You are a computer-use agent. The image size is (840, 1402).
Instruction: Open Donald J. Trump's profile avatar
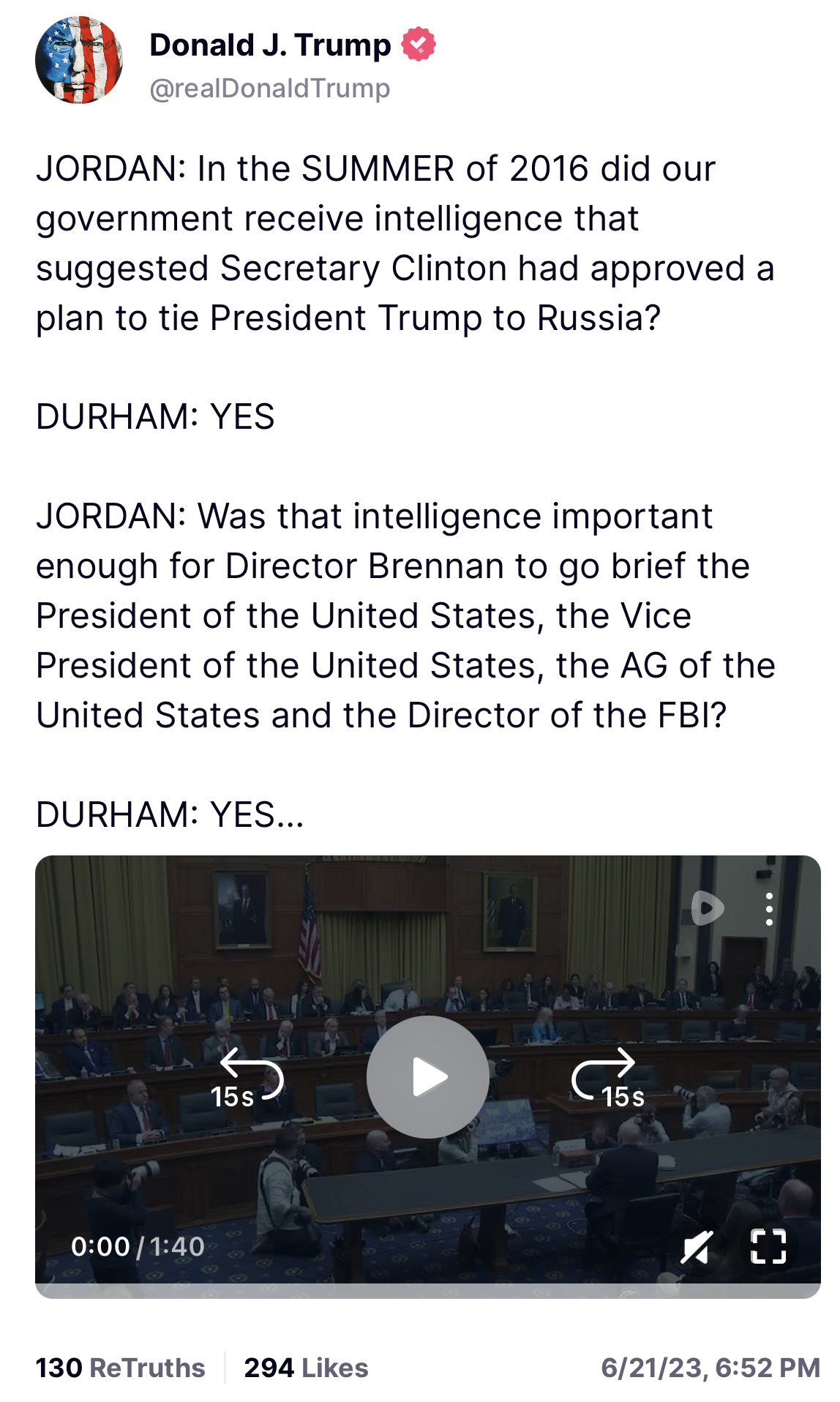(x=79, y=60)
